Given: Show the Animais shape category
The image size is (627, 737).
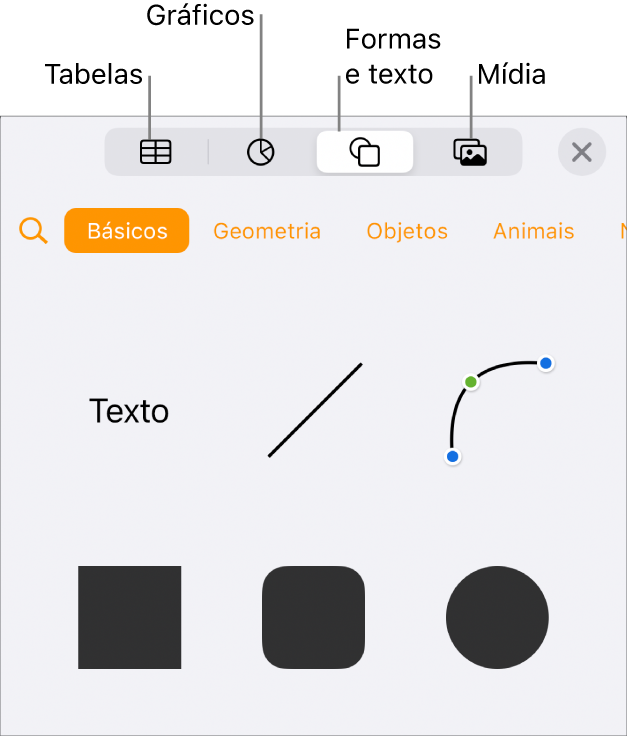Looking at the screenshot, I should tap(533, 231).
